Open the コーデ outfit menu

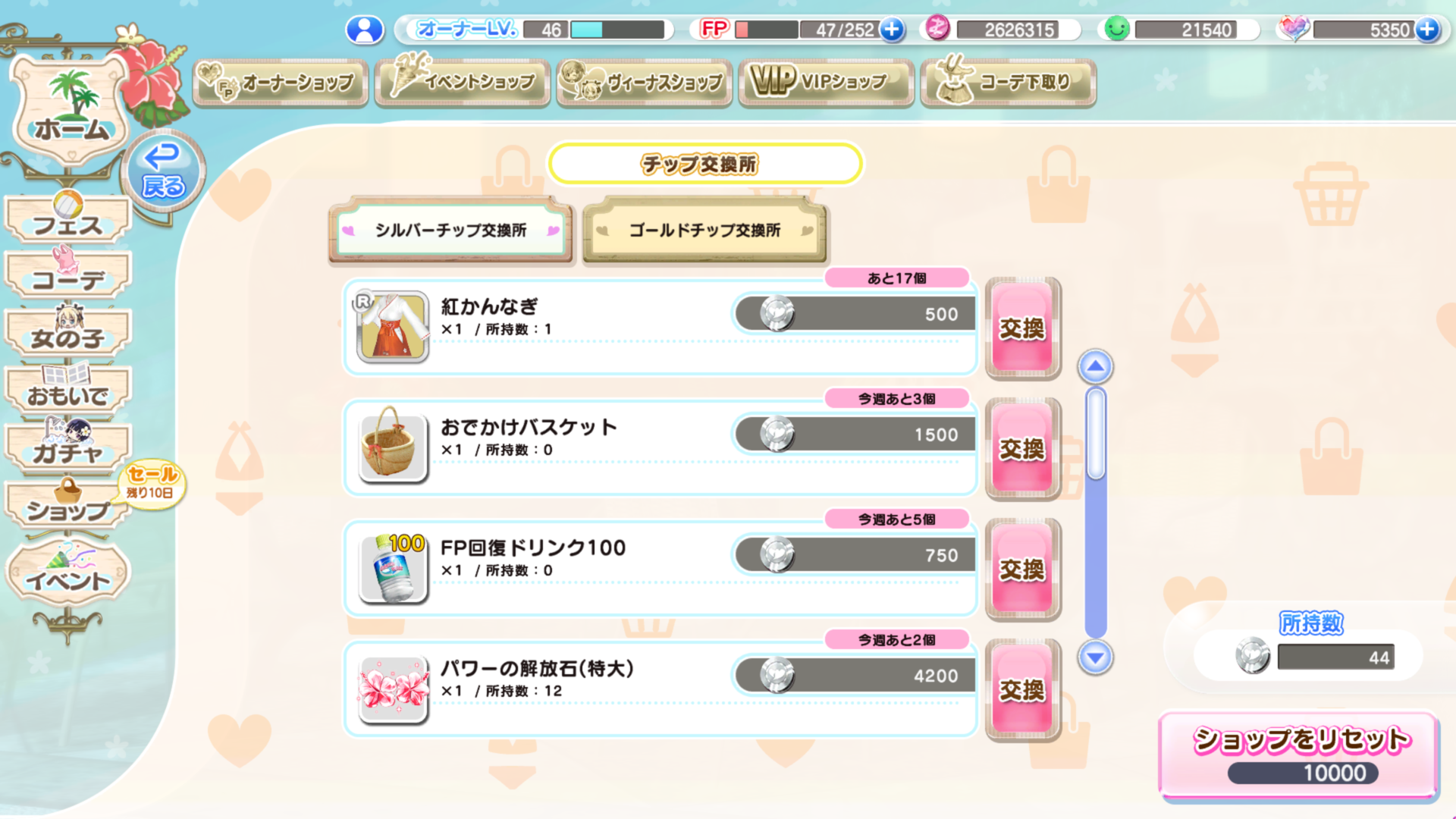68,277
